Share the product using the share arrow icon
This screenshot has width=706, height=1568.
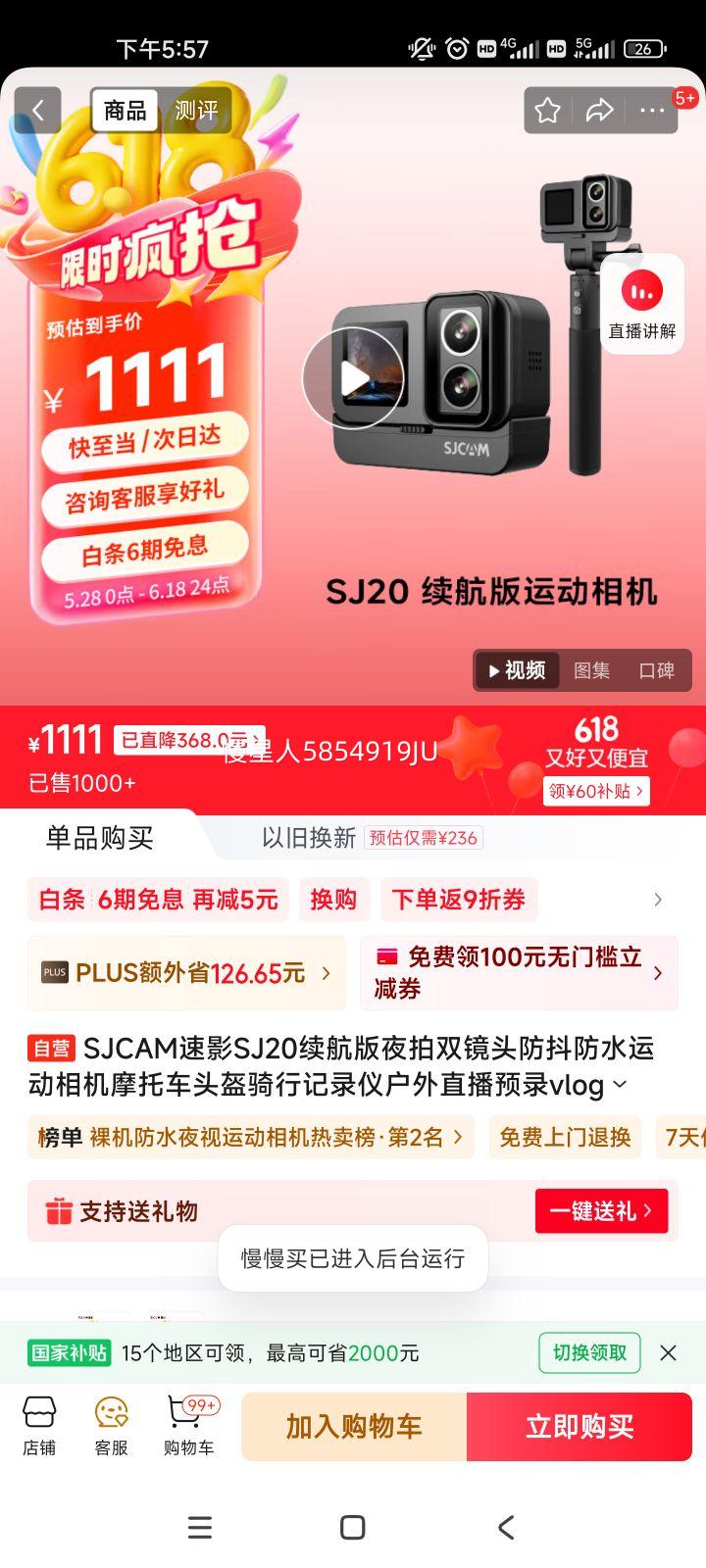pyautogui.click(x=600, y=111)
